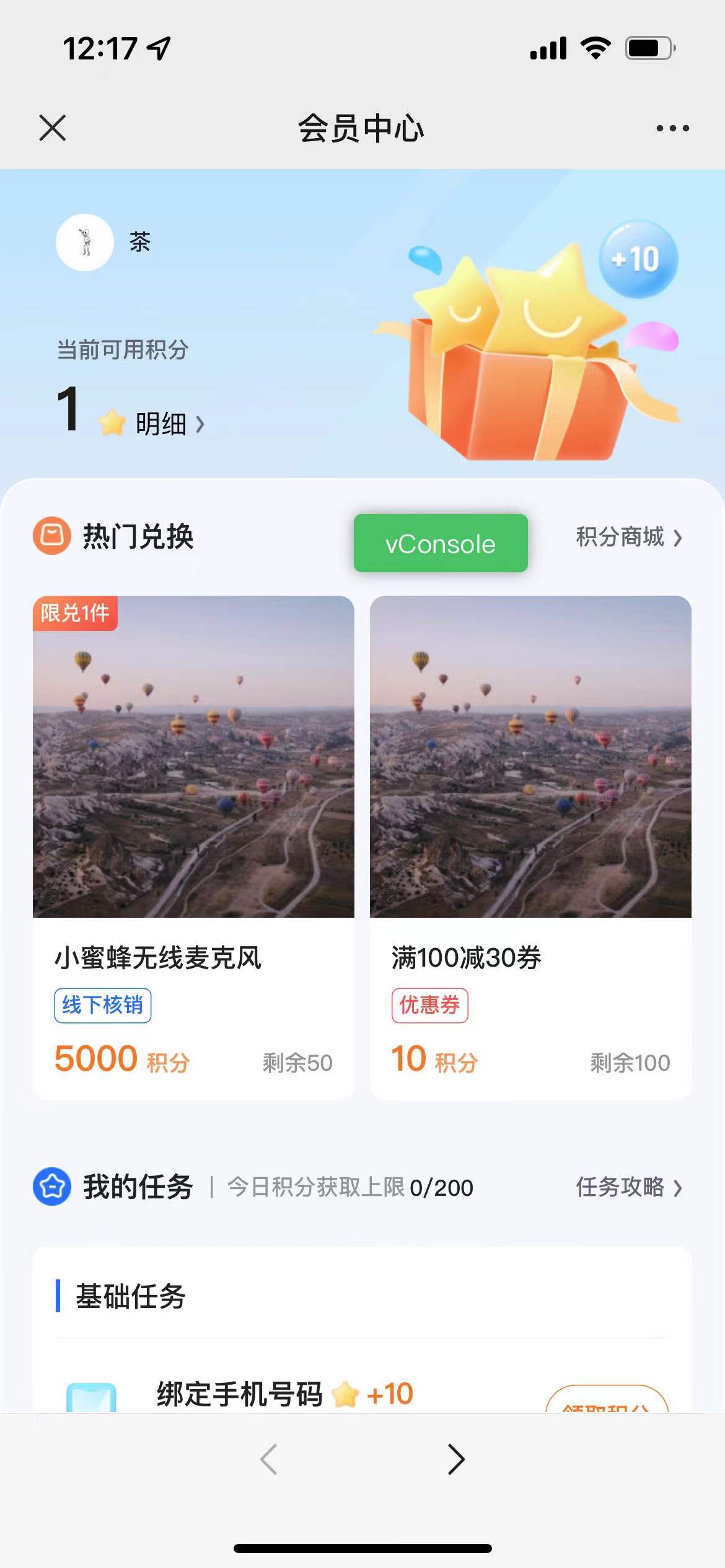Close the 会员中心 page

(x=53, y=128)
